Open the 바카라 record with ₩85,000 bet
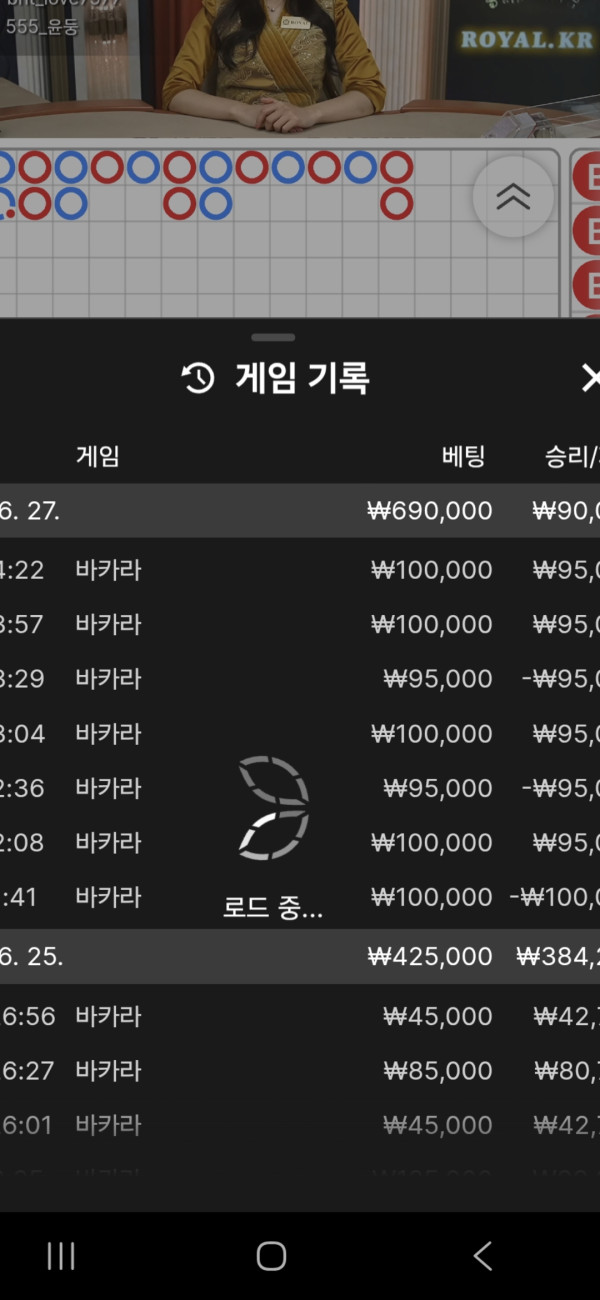 [x=300, y=1071]
